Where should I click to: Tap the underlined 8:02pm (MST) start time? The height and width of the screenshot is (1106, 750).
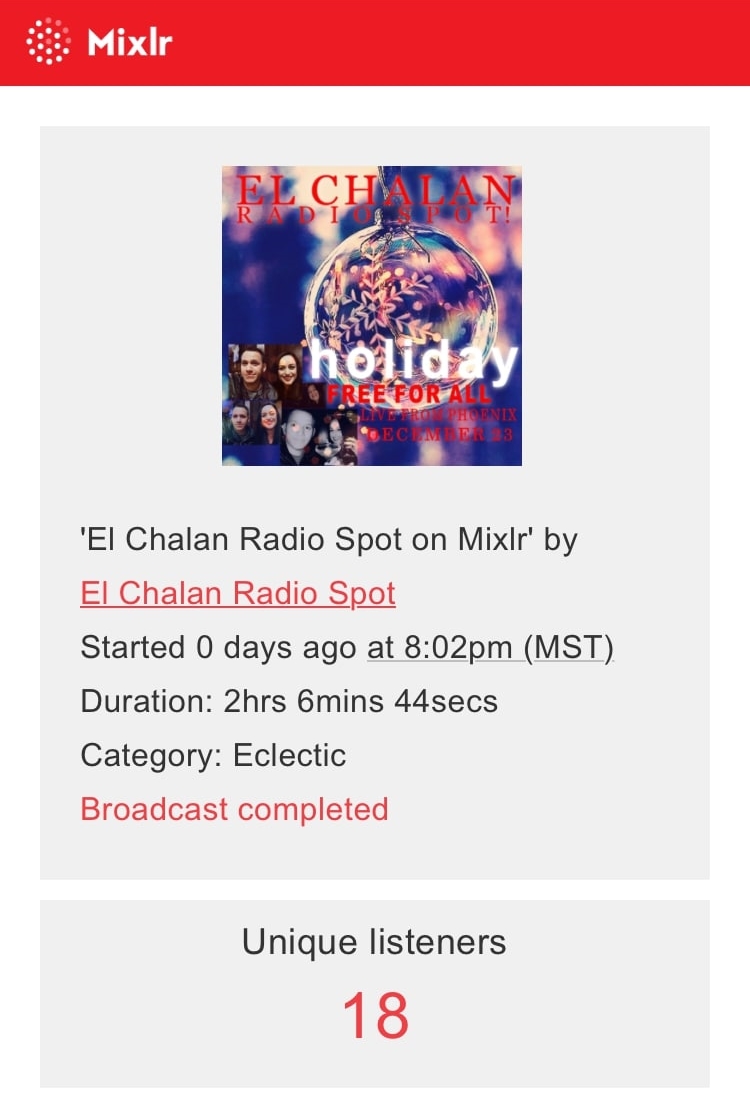coord(490,648)
